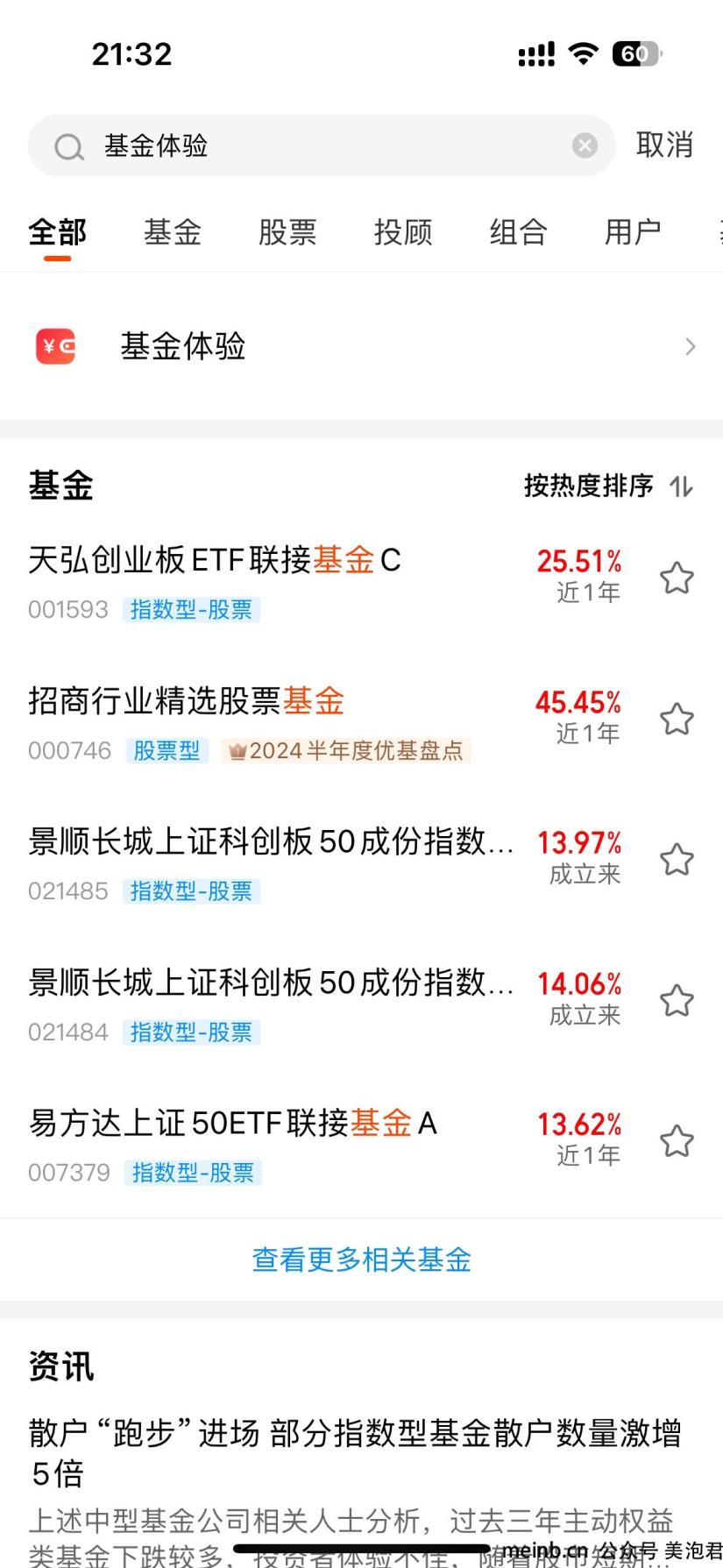Switch to the 组合 tab

[x=518, y=232]
